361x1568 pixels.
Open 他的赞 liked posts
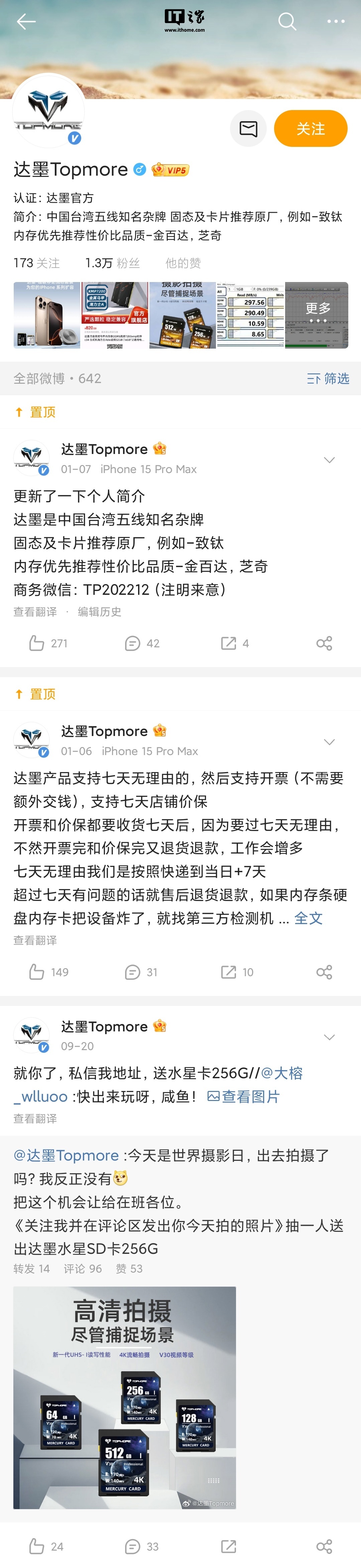(183, 263)
